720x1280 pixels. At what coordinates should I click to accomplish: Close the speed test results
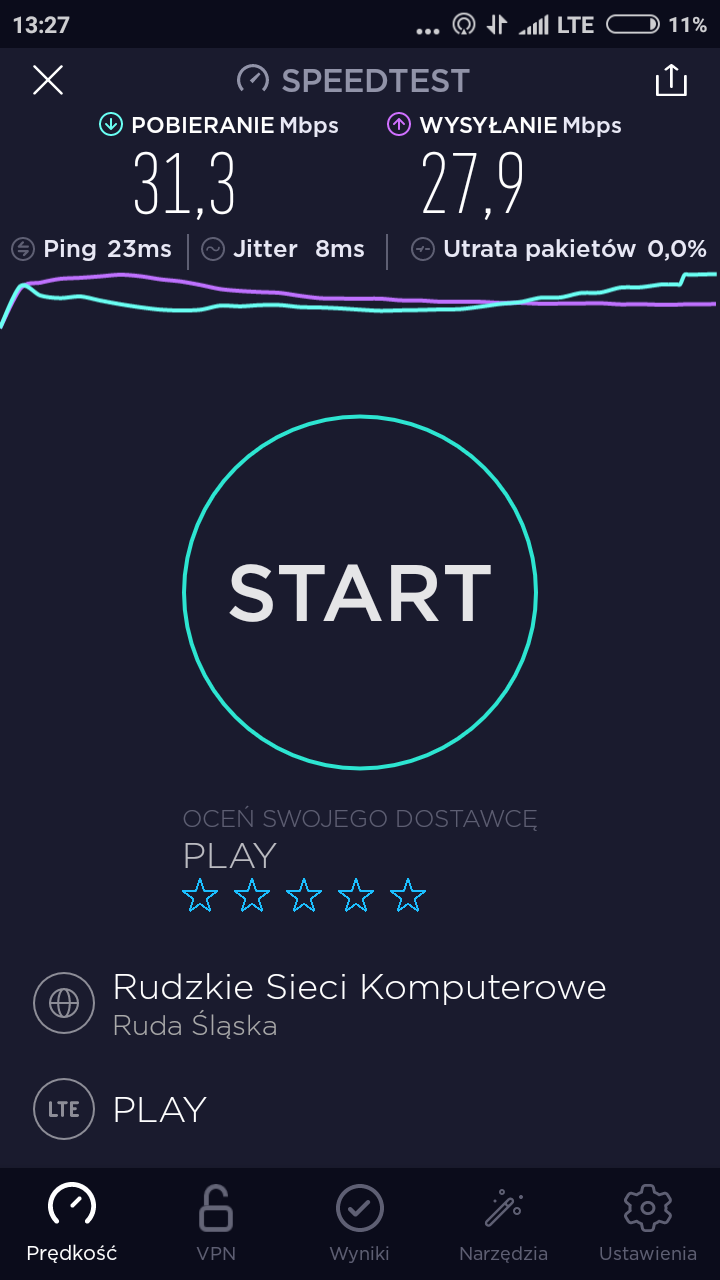pyautogui.click(x=48, y=80)
